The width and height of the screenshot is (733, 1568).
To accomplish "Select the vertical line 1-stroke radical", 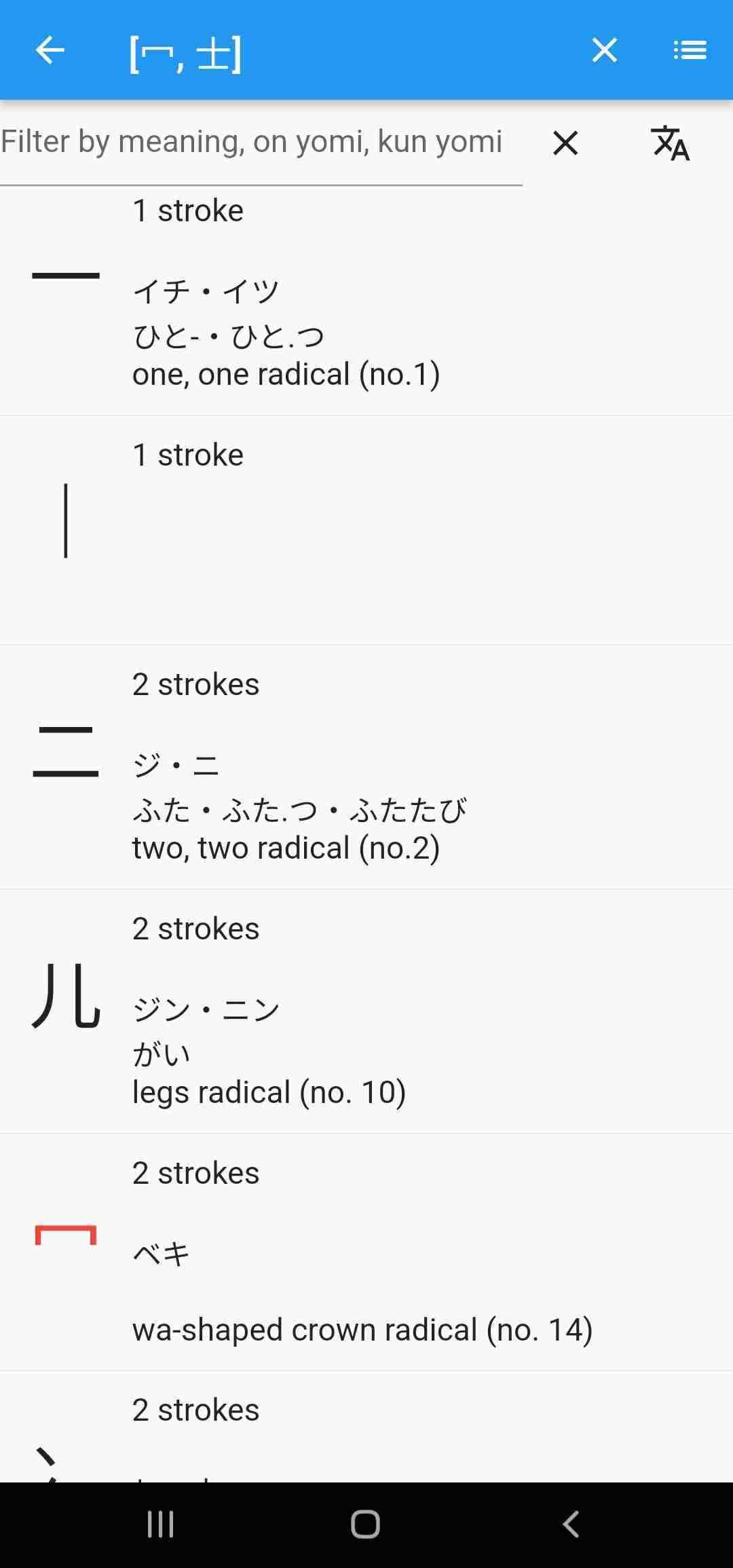I will click(x=366, y=529).
